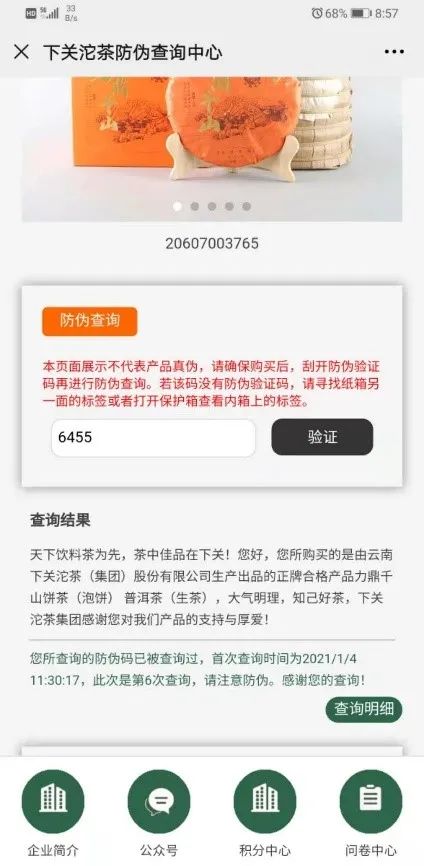Tap the tea cake banner image
This screenshot has width=424, height=866.
coord(212,149)
